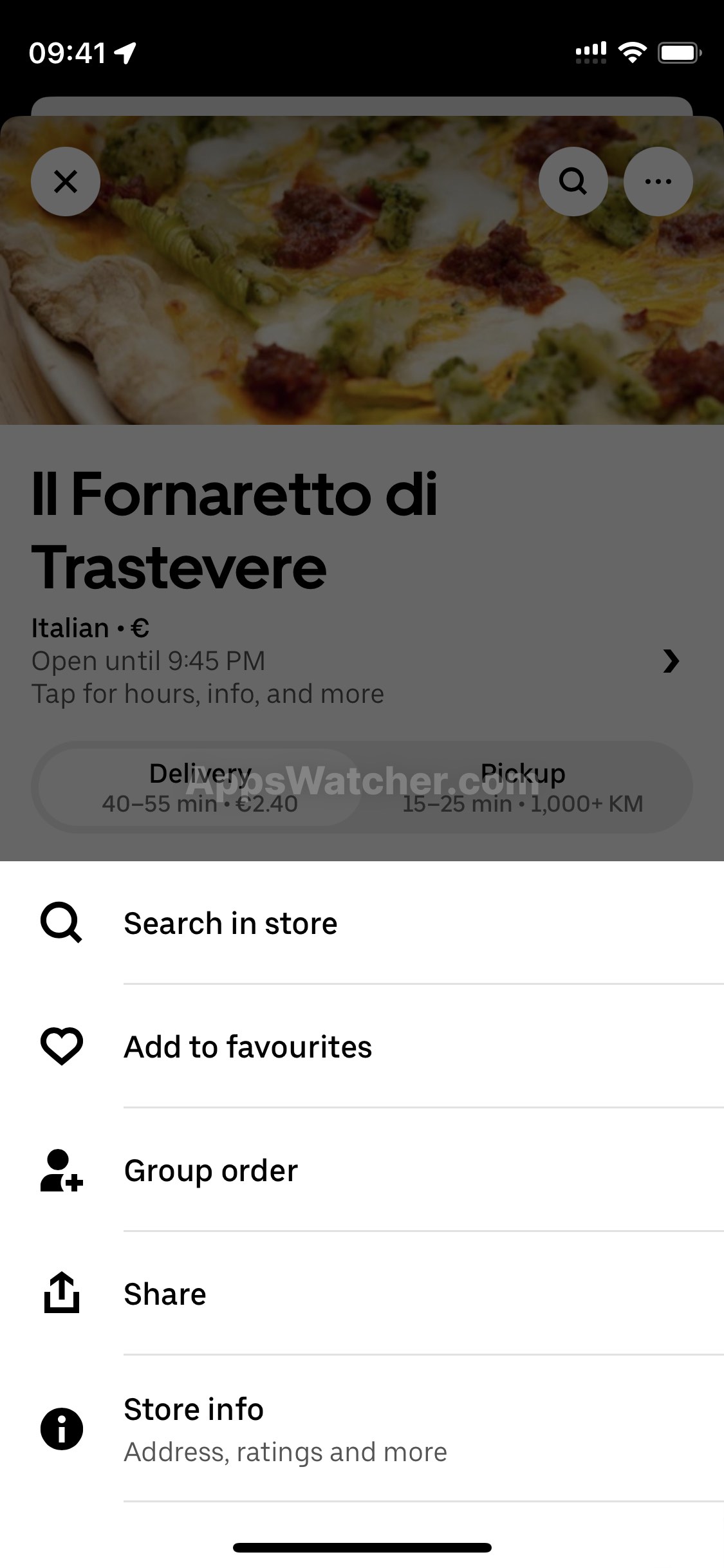Close the restaurant page
The image size is (724, 1568).
[x=66, y=182]
